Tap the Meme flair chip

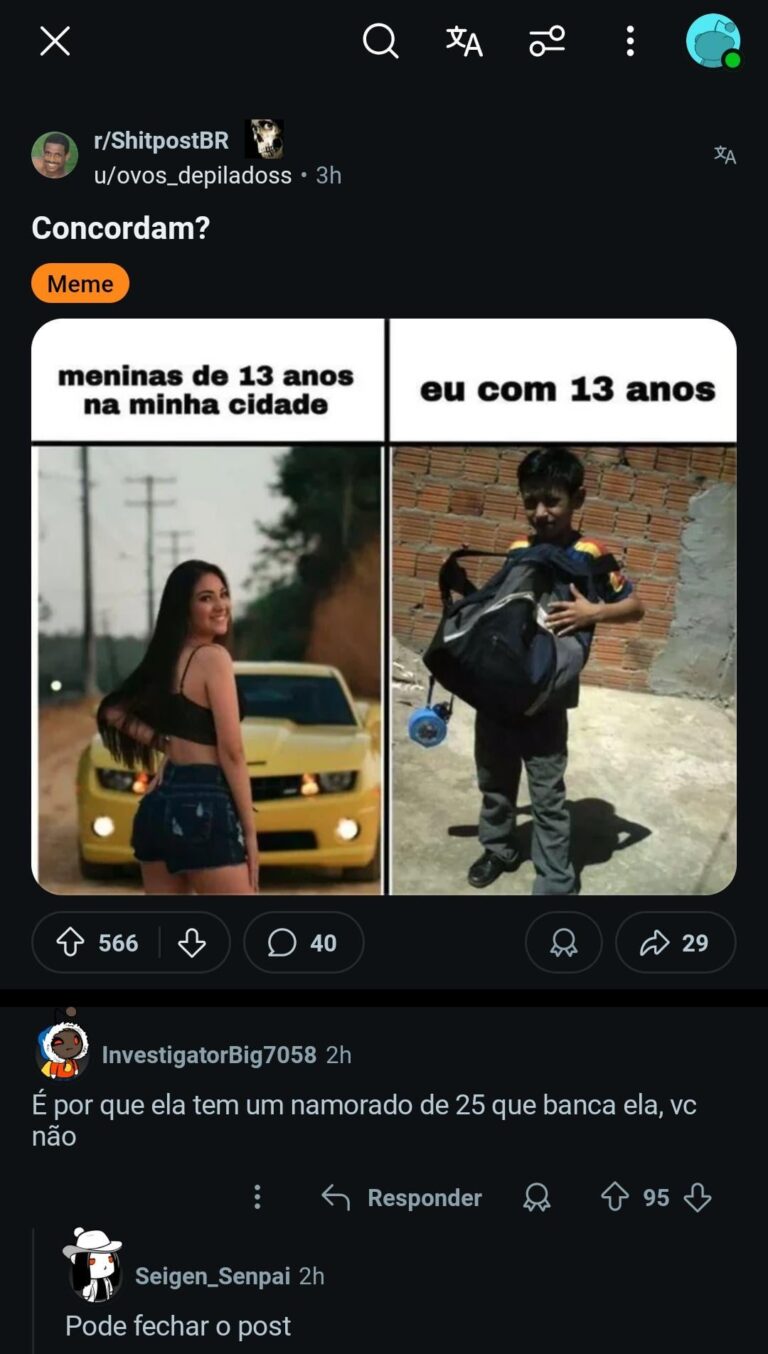80,283
